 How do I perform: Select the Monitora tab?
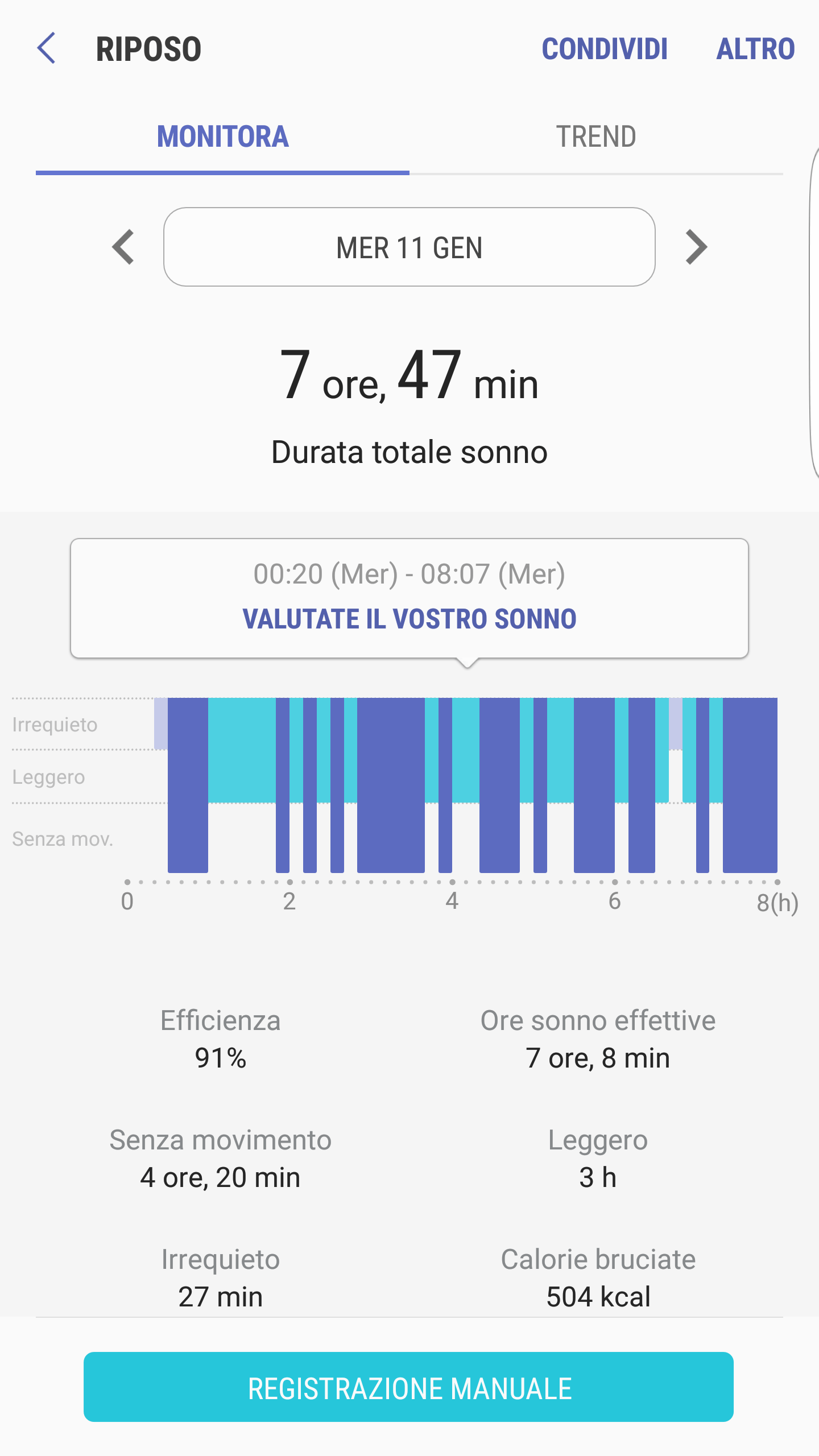point(222,137)
